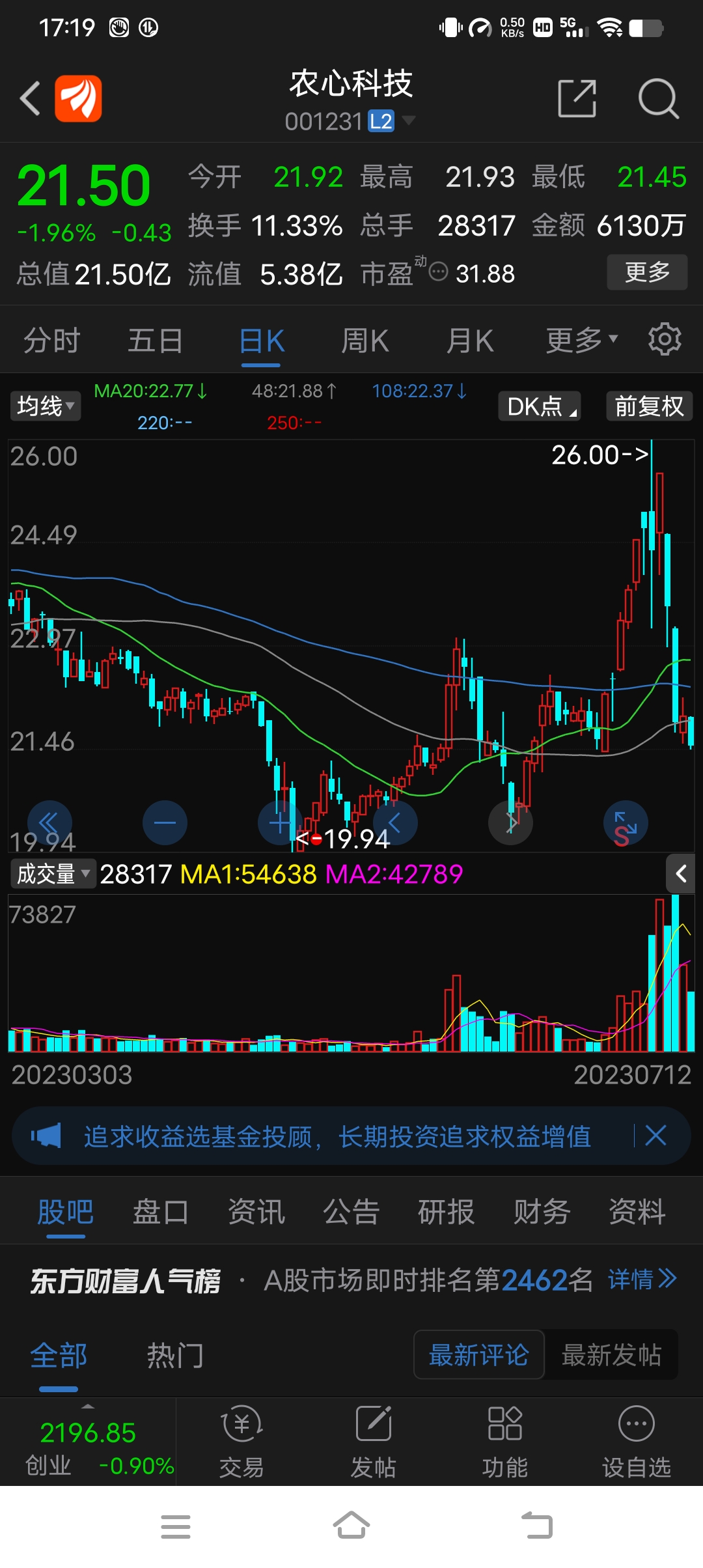Toggle DK点 buy-sell points overlay
Image resolution: width=703 pixels, height=1568 pixels.
coord(539,406)
